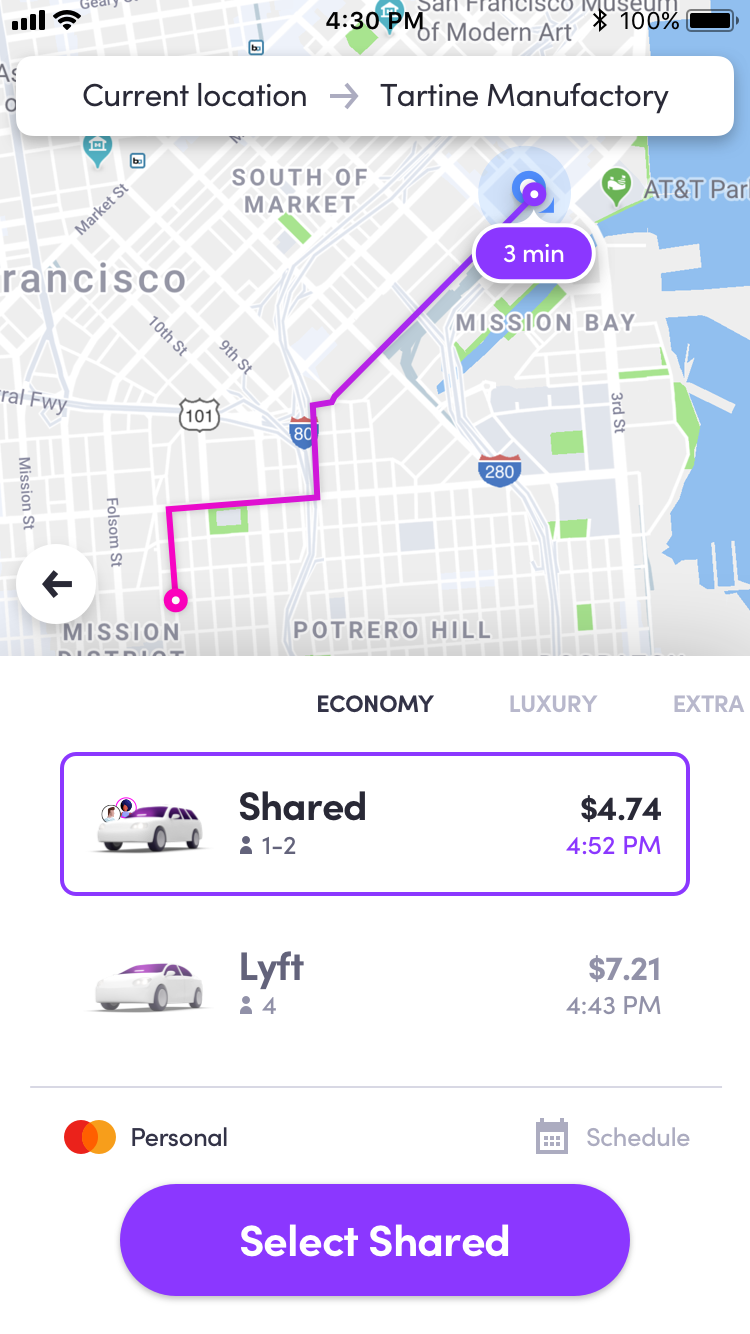
Task: Tap the arrow between location fields
Action: [x=344, y=96]
